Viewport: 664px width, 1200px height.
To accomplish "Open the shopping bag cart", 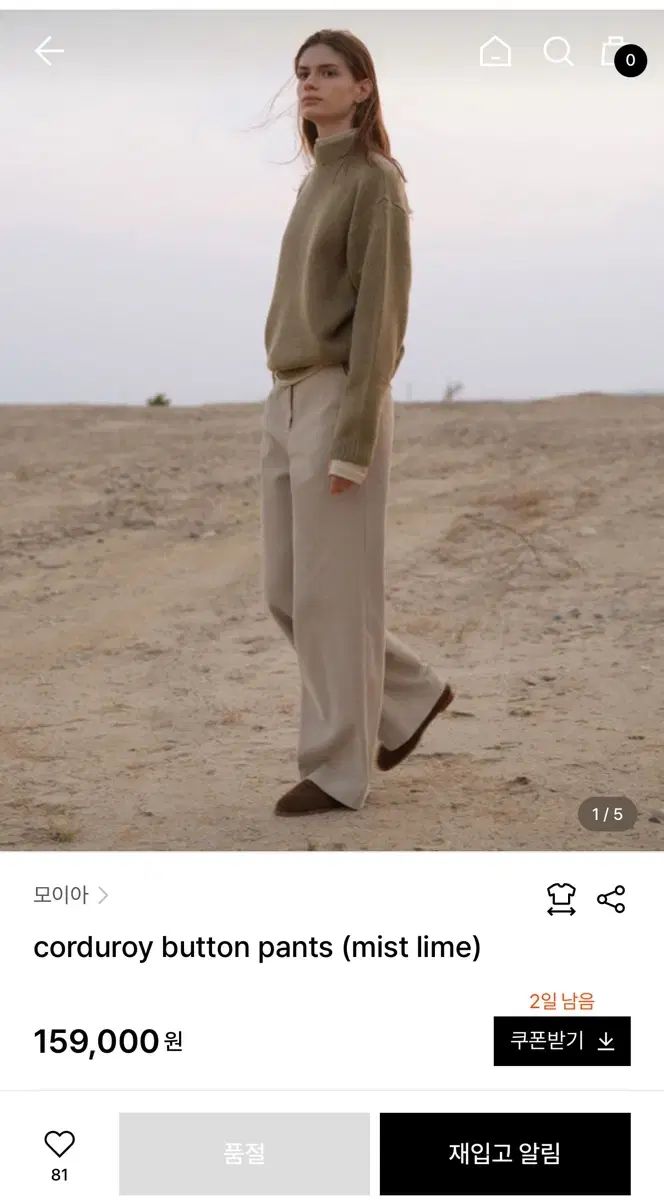I will pyautogui.click(x=616, y=52).
